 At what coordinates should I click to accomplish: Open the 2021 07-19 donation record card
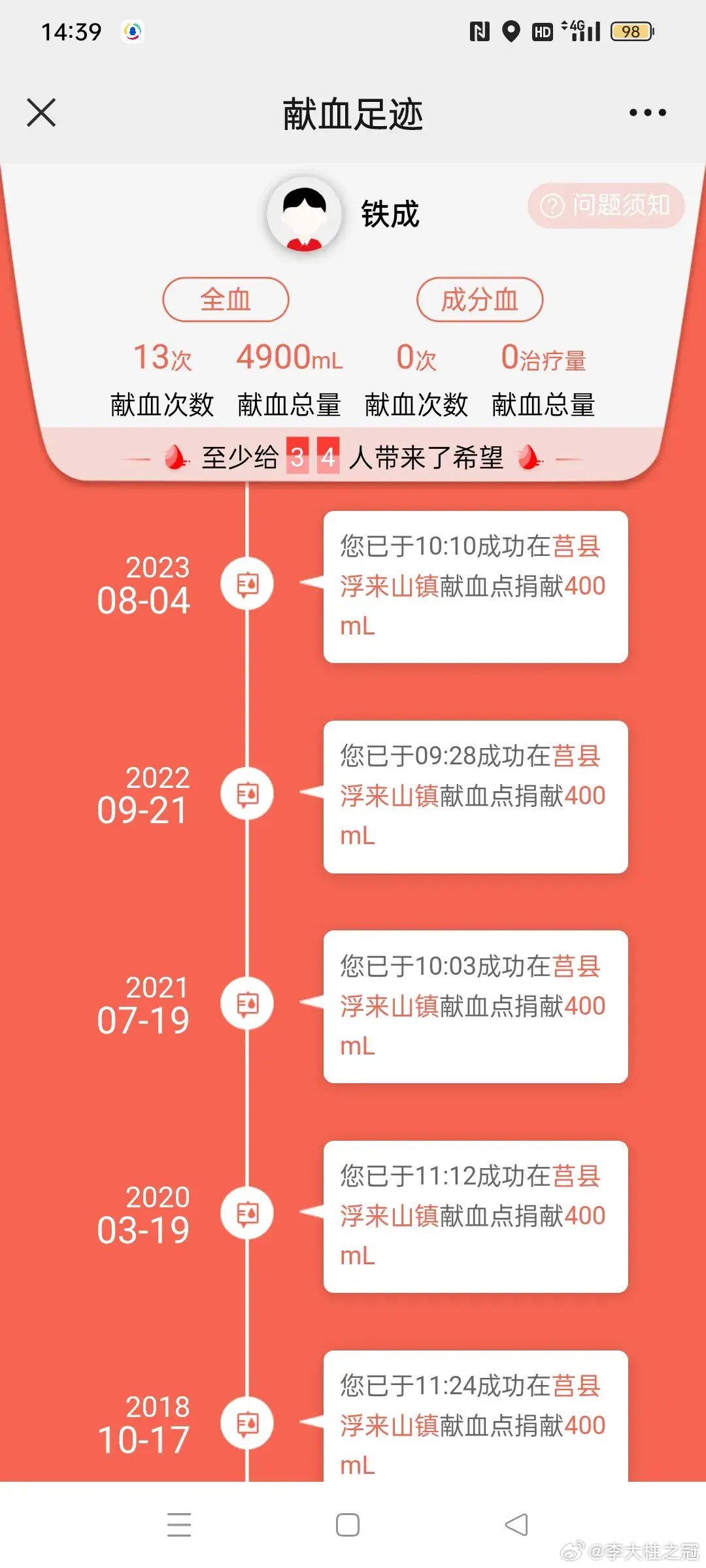(475, 1006)
